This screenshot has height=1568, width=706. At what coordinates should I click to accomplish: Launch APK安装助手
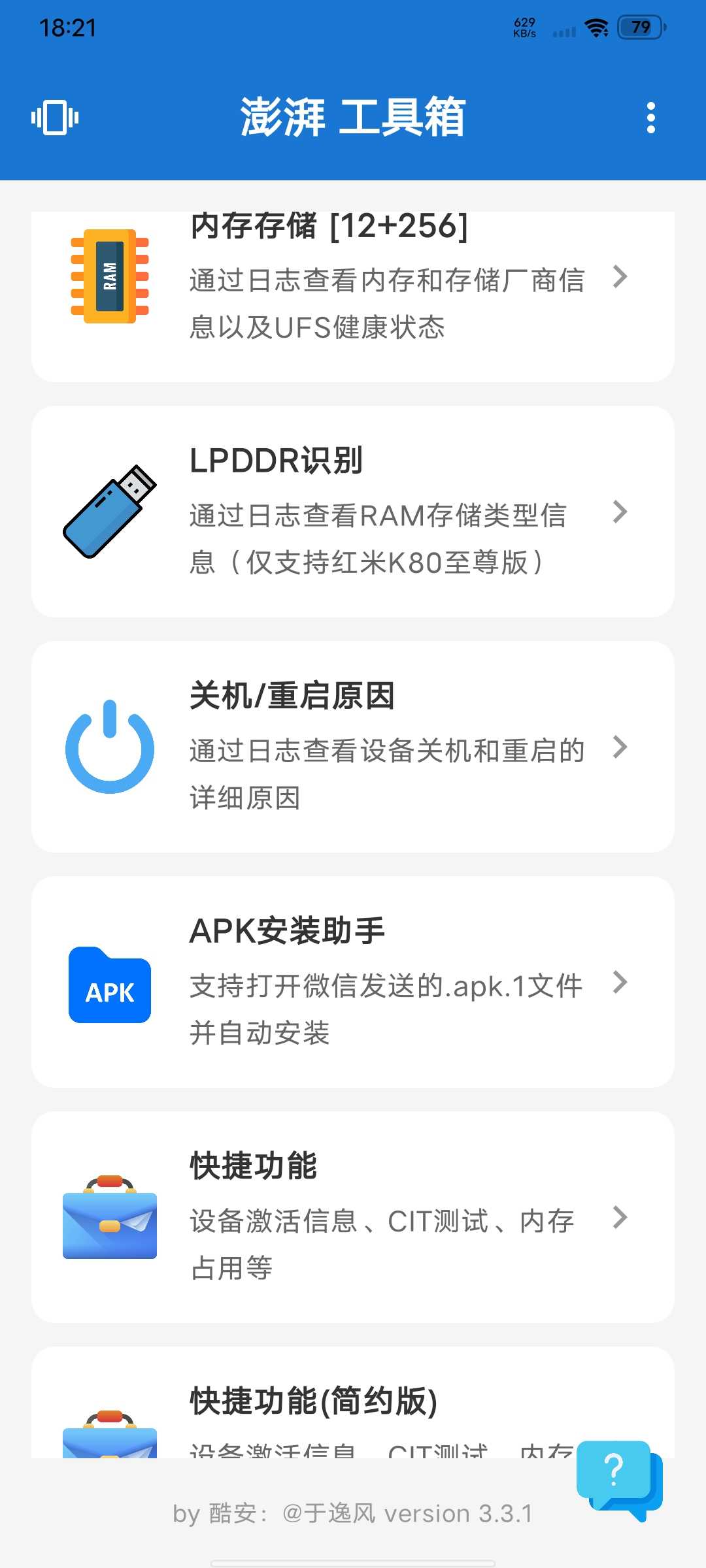[x=353, y=982]
